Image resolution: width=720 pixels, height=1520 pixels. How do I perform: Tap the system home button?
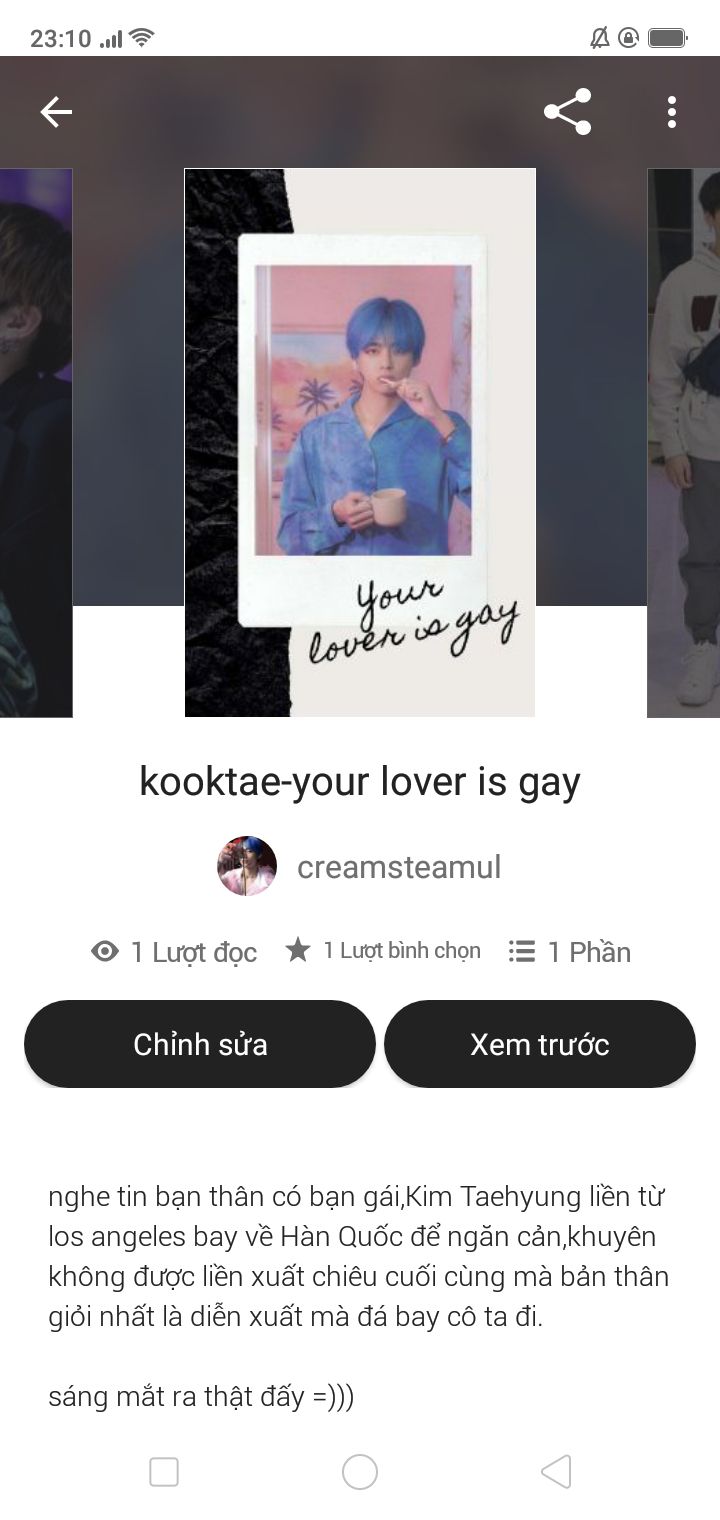pos(360,1472)
